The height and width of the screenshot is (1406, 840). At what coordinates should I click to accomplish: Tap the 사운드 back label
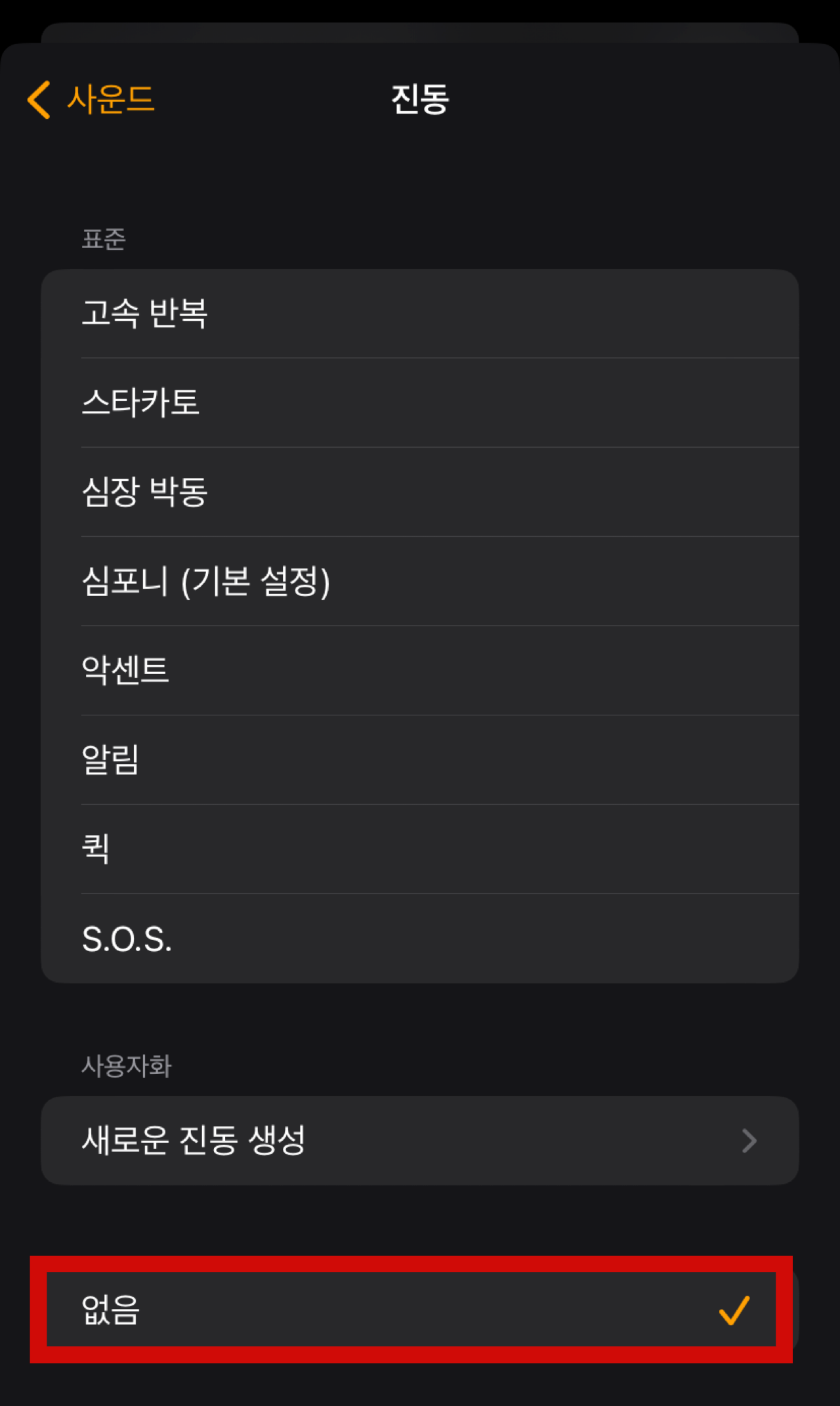click(110, 100)
